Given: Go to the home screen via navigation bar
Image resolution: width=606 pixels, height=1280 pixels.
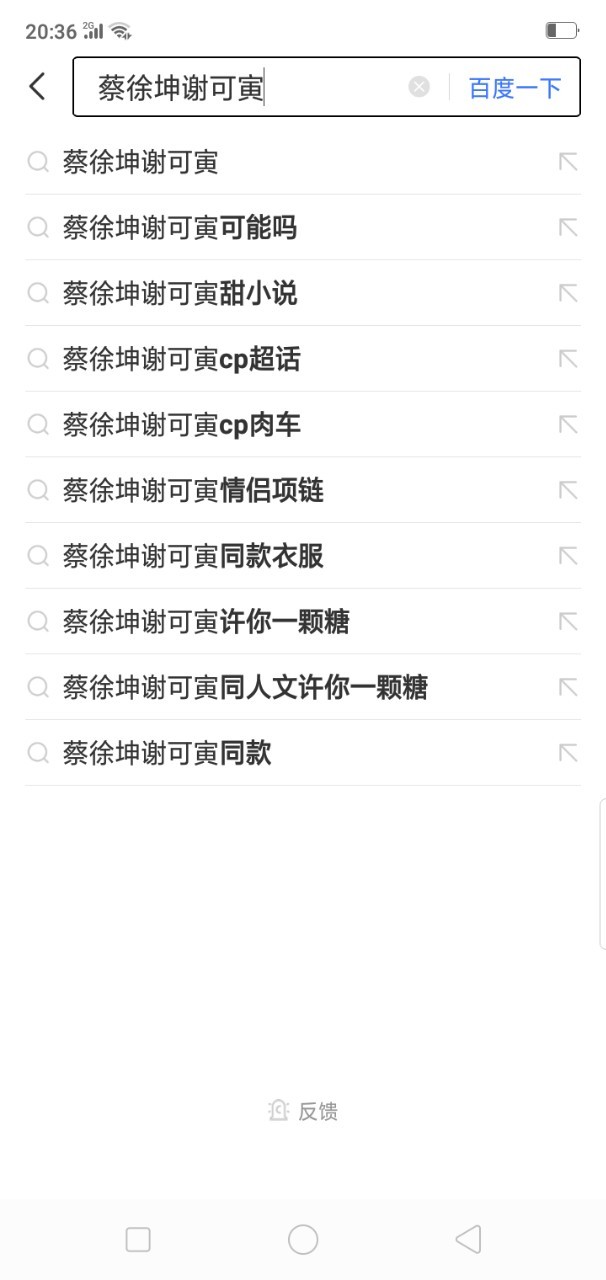Looking at the screenshot, I should click(x=303, y=1240).
